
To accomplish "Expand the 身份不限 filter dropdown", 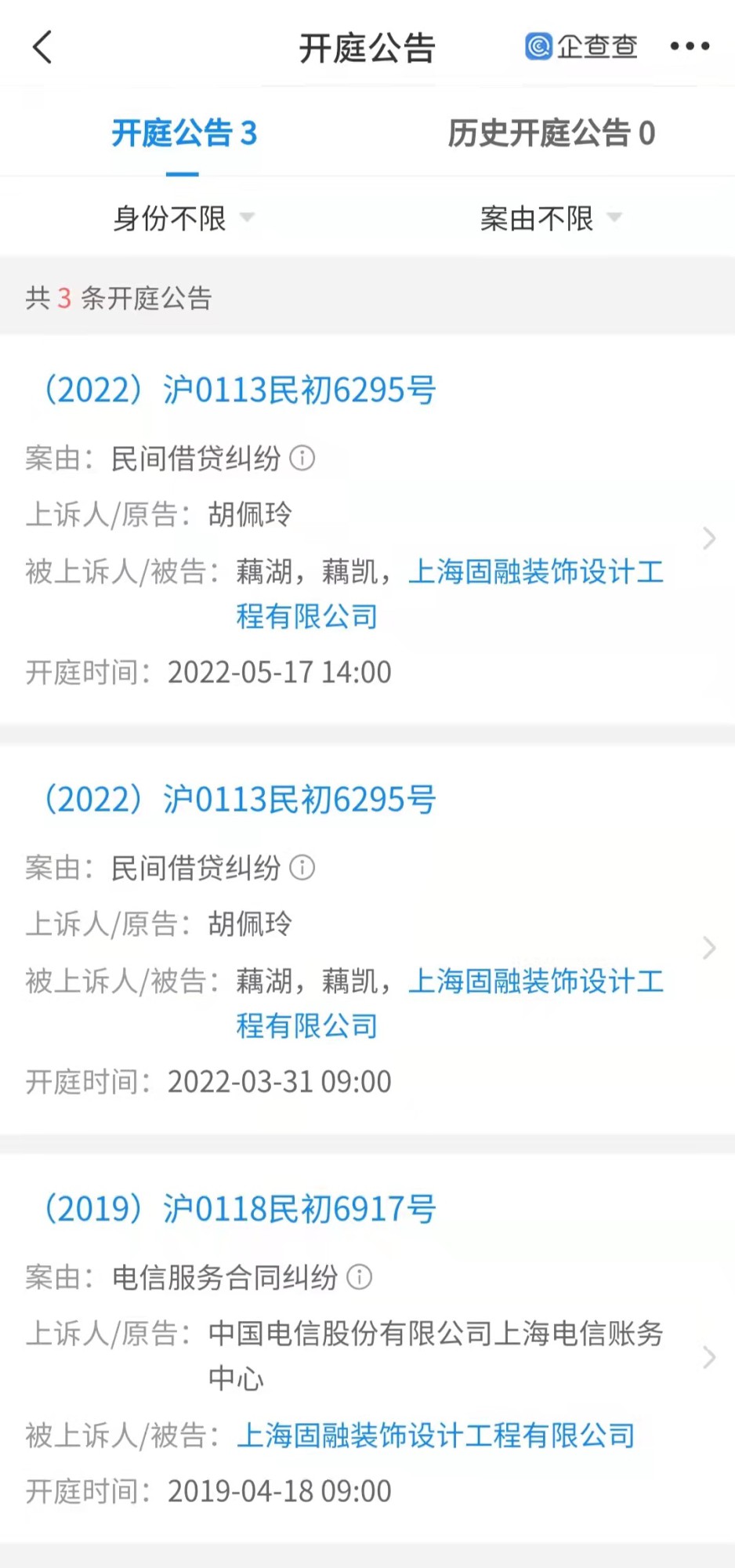I will [x=183, y=218].
